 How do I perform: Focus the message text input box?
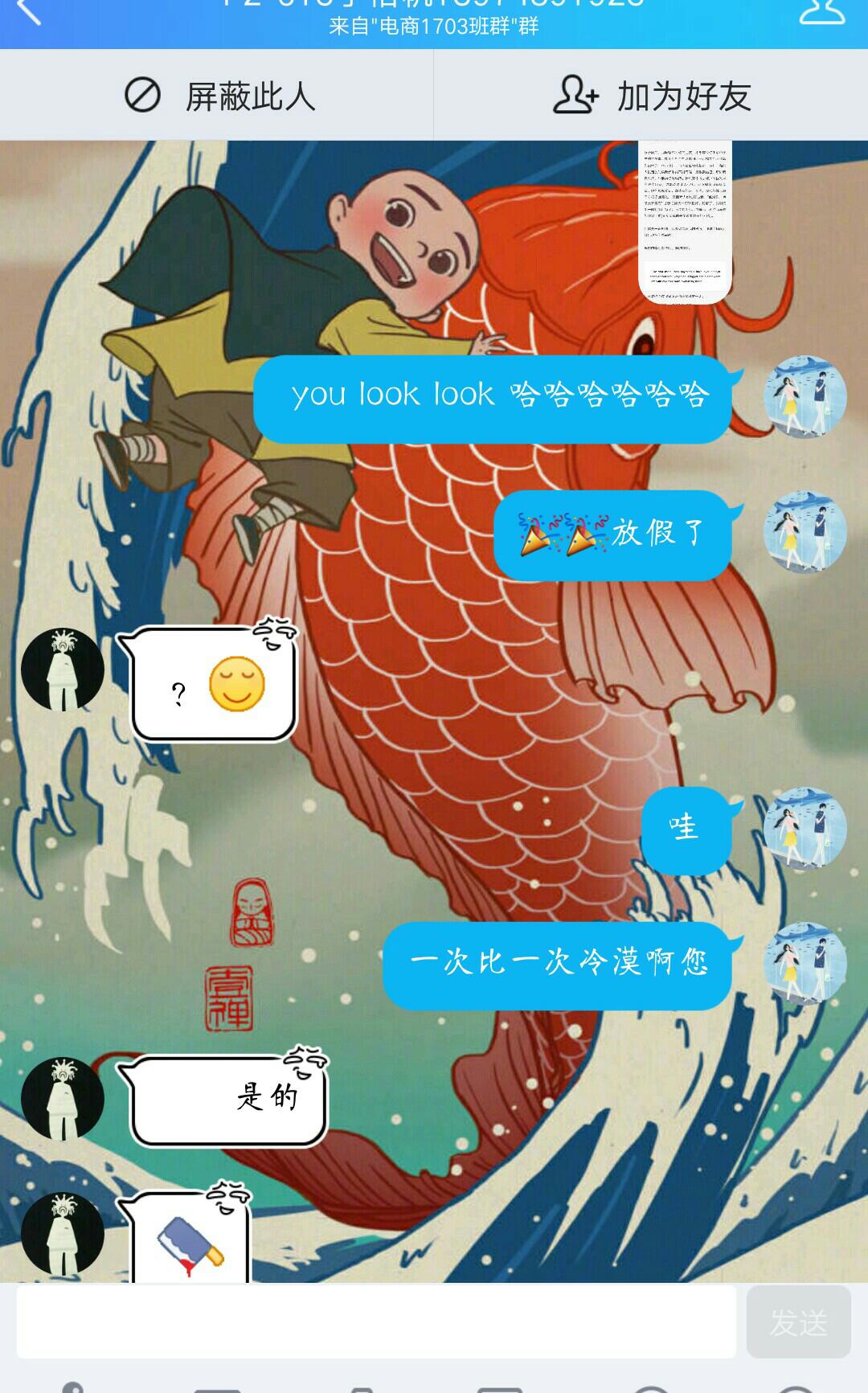coord(376,1321)
